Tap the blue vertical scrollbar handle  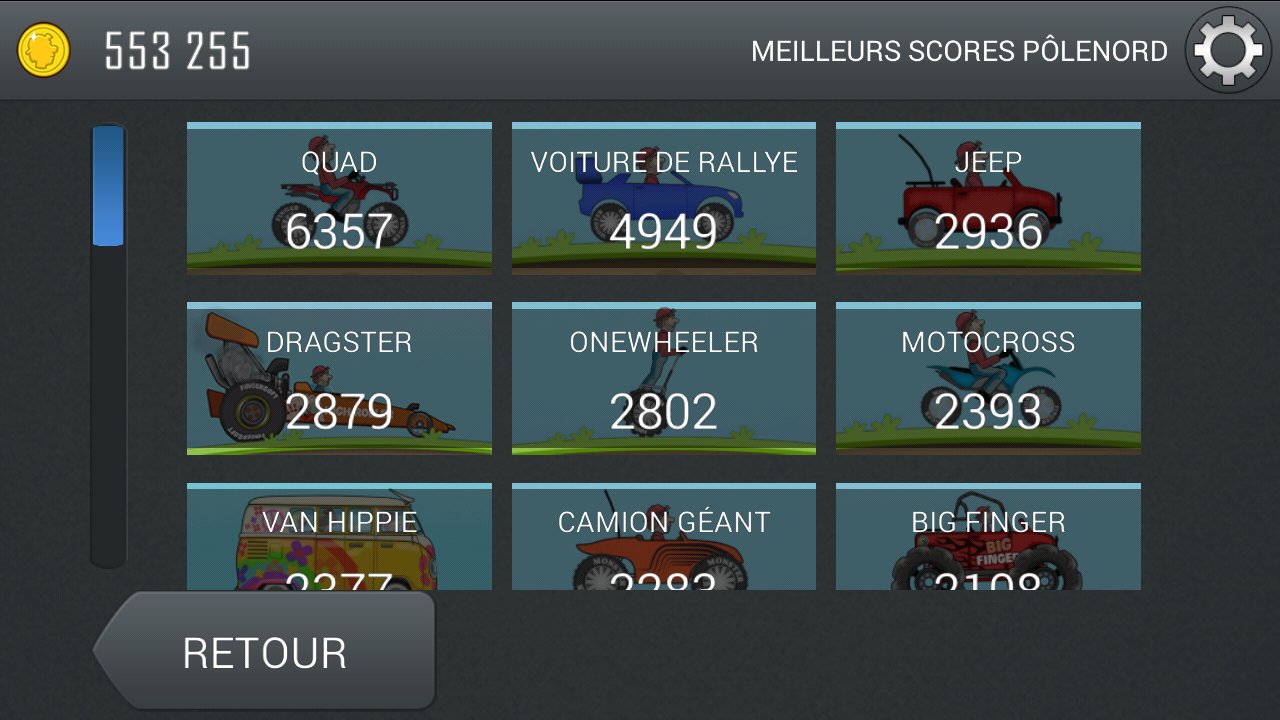pyautogui.click(x=108, y=186)
